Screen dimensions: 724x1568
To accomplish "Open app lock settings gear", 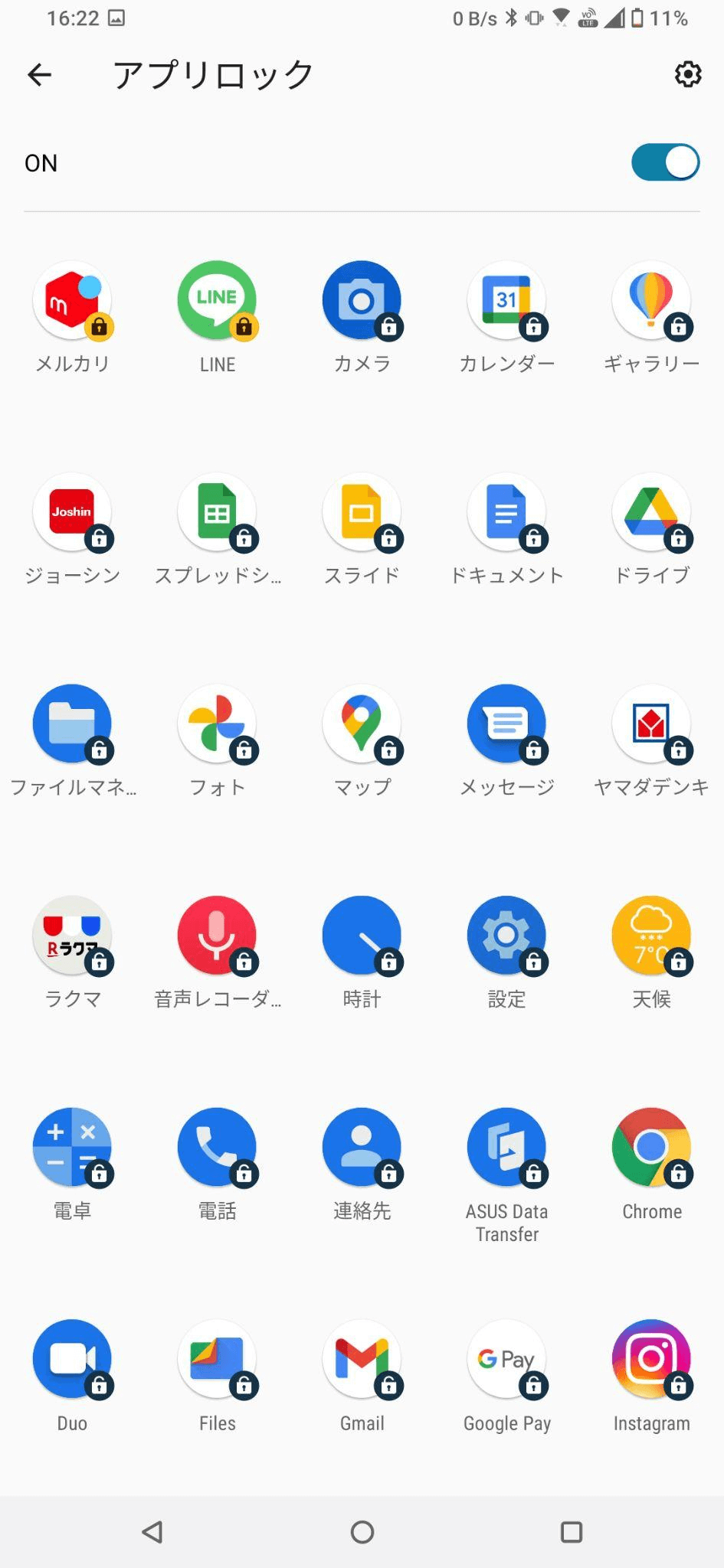I will pos(687,74).
